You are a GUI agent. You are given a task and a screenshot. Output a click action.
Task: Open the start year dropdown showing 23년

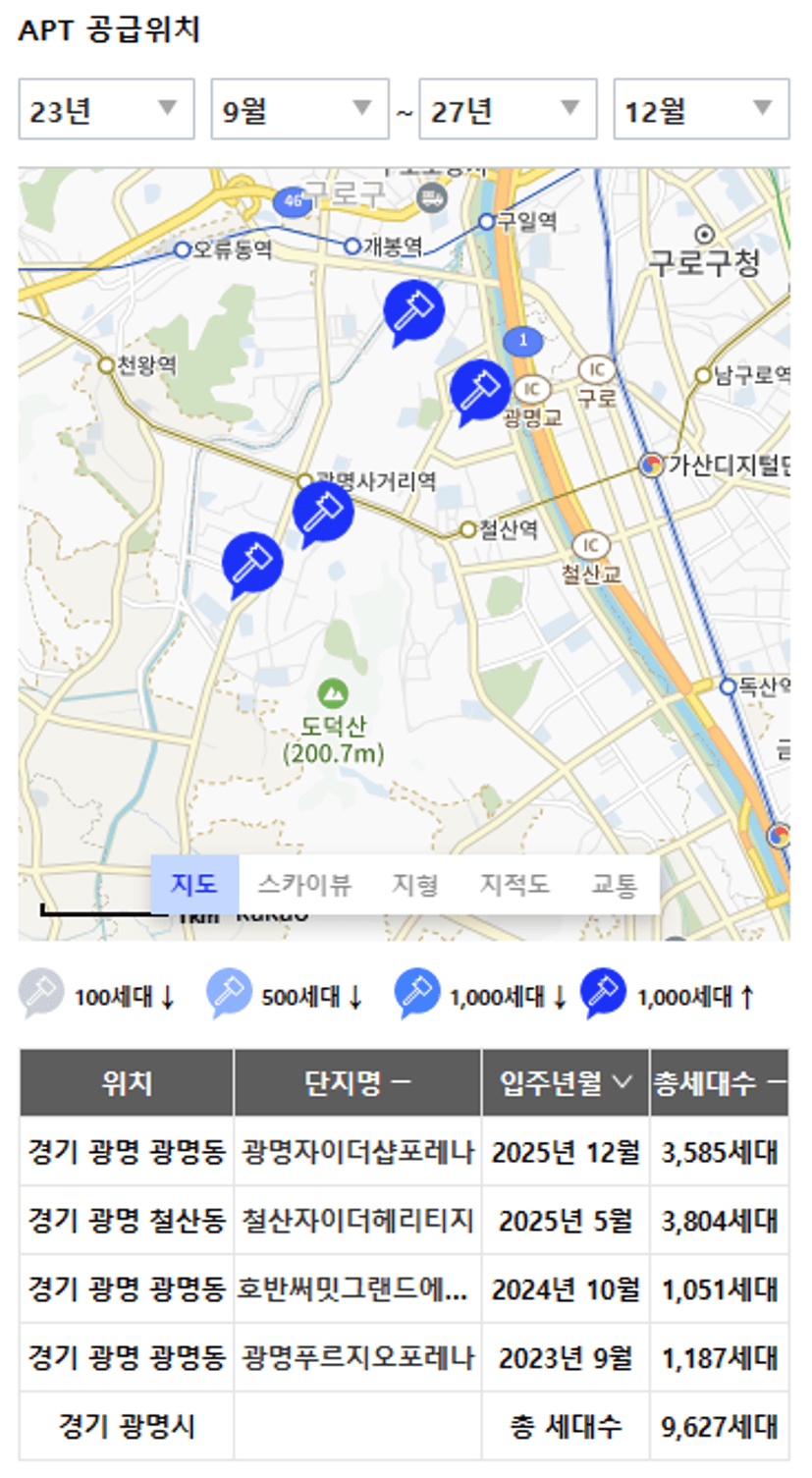(106, 109)
